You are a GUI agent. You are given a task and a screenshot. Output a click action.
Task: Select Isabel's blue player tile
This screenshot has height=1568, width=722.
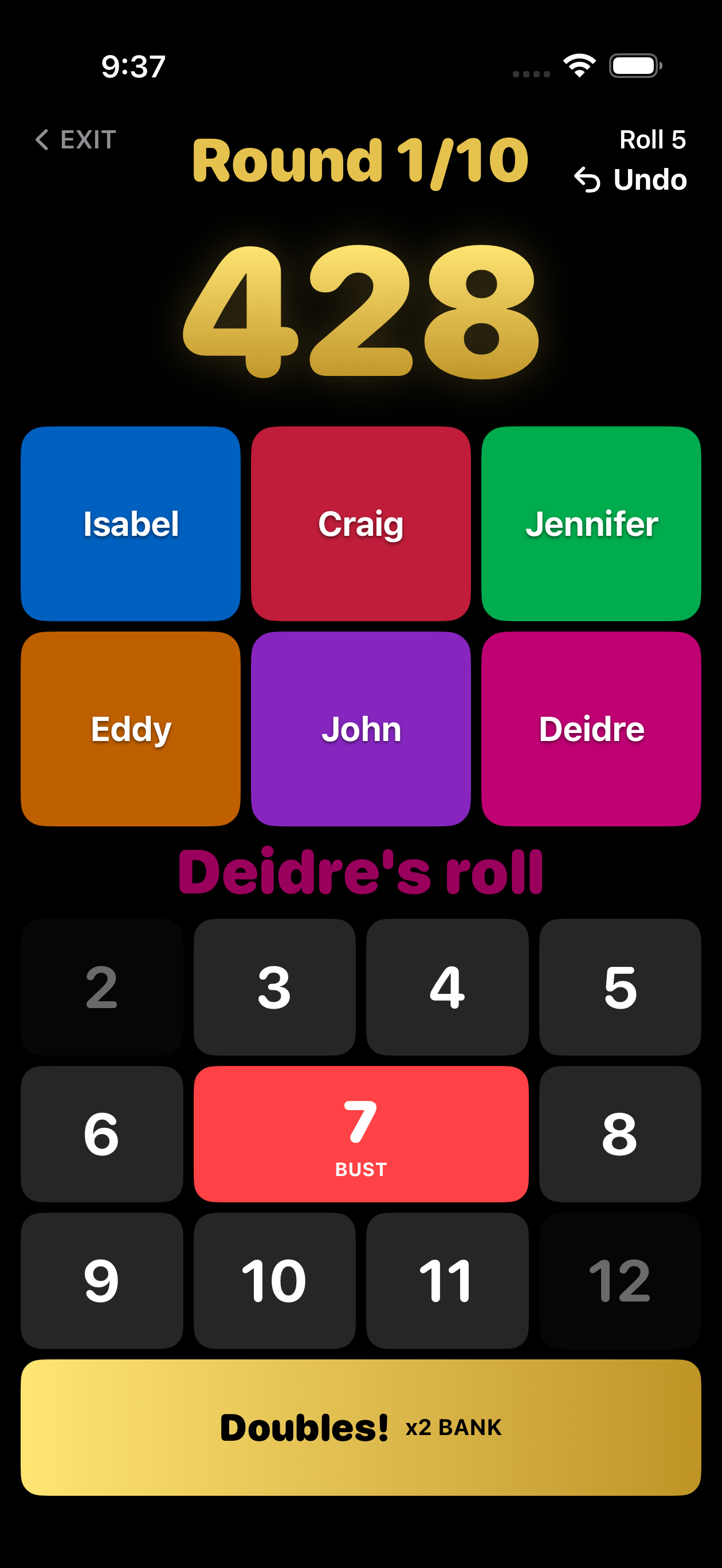point(130,525)
